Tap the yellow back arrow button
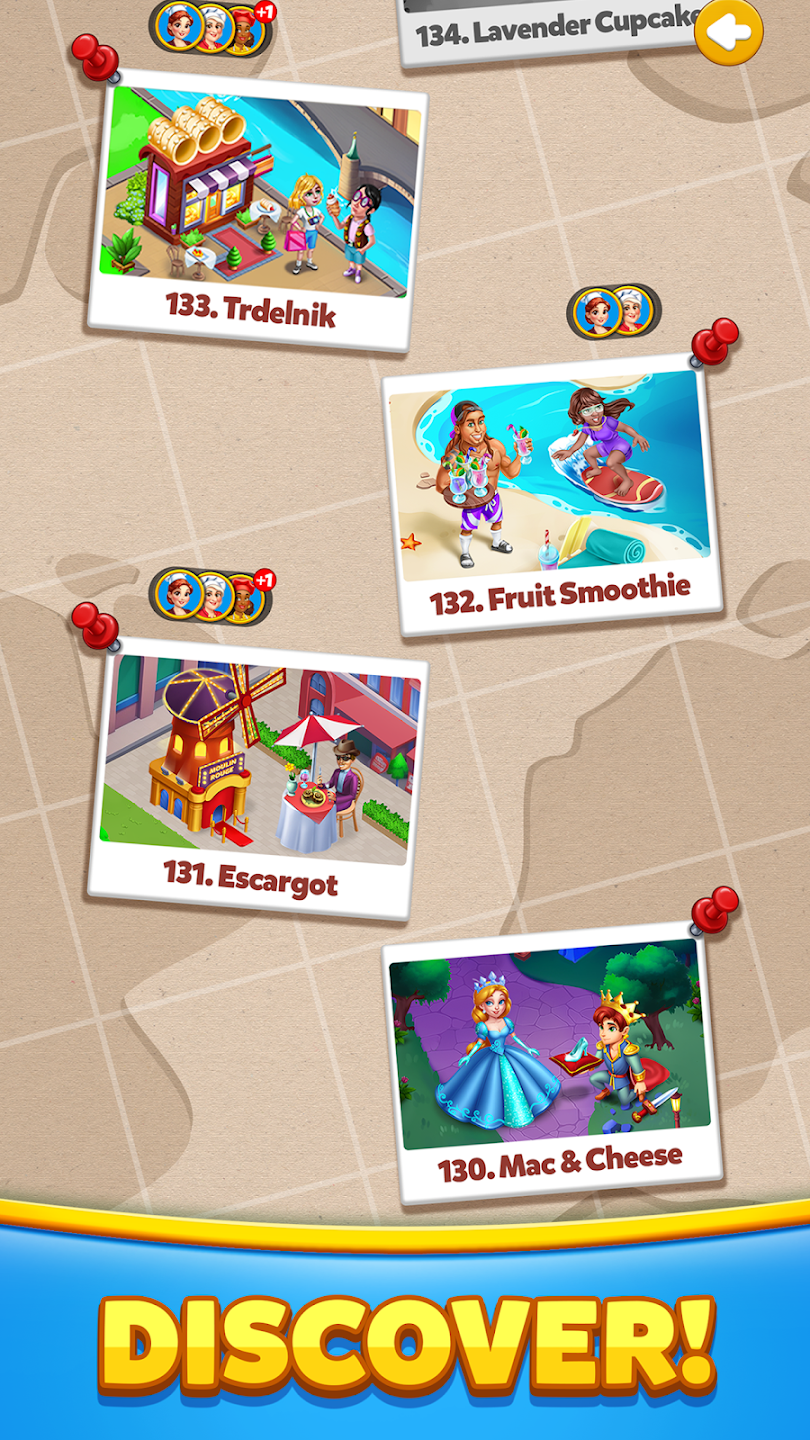Image resolution: width=810 pixels, height=1440 pixels. point(728,33)
